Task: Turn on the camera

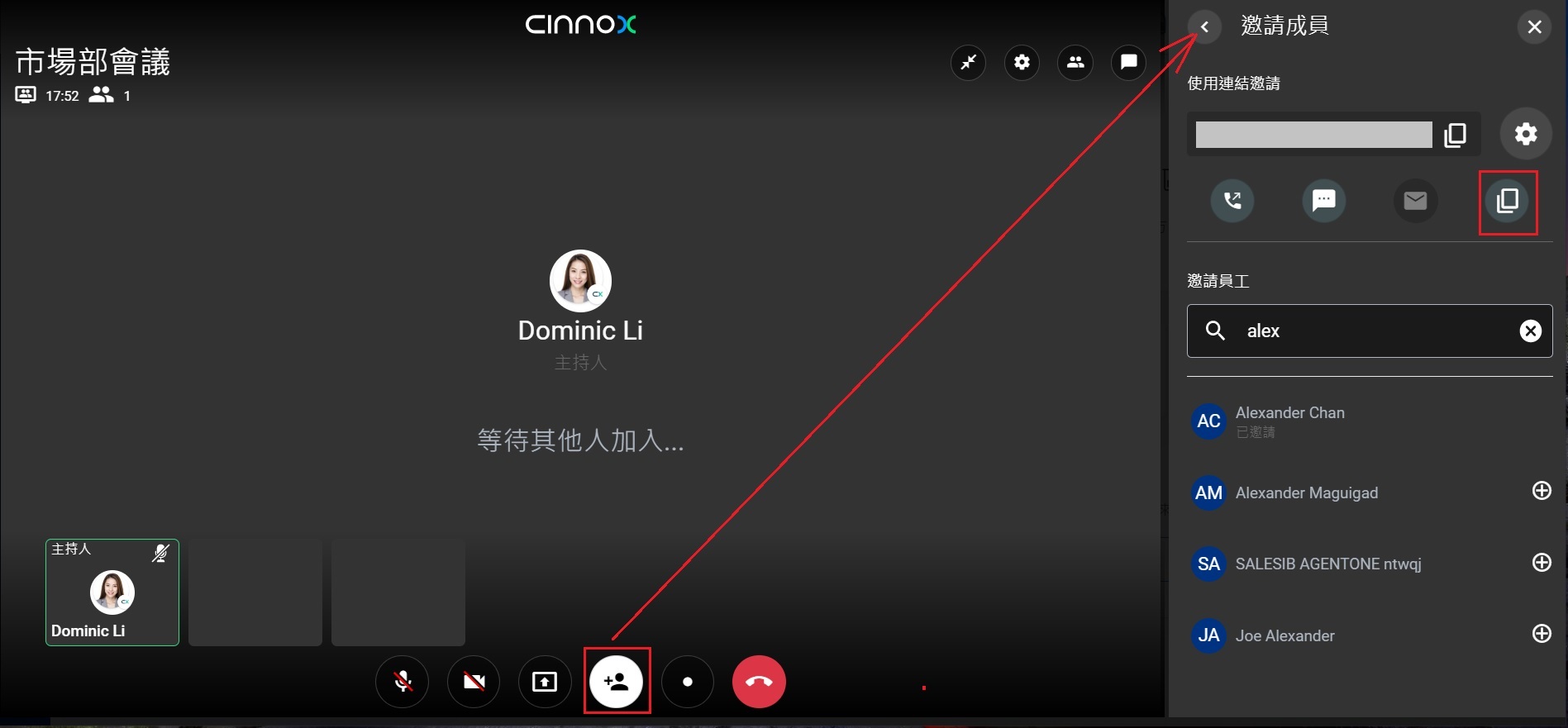Action: 474,682
